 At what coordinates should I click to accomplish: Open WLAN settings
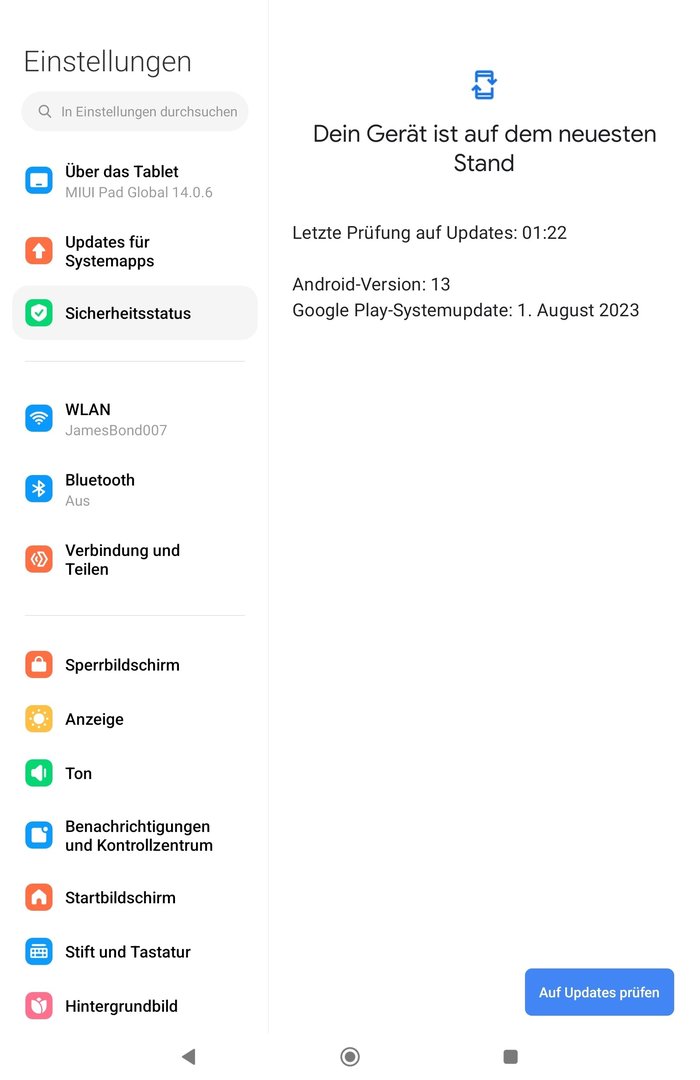coord(135,419)
